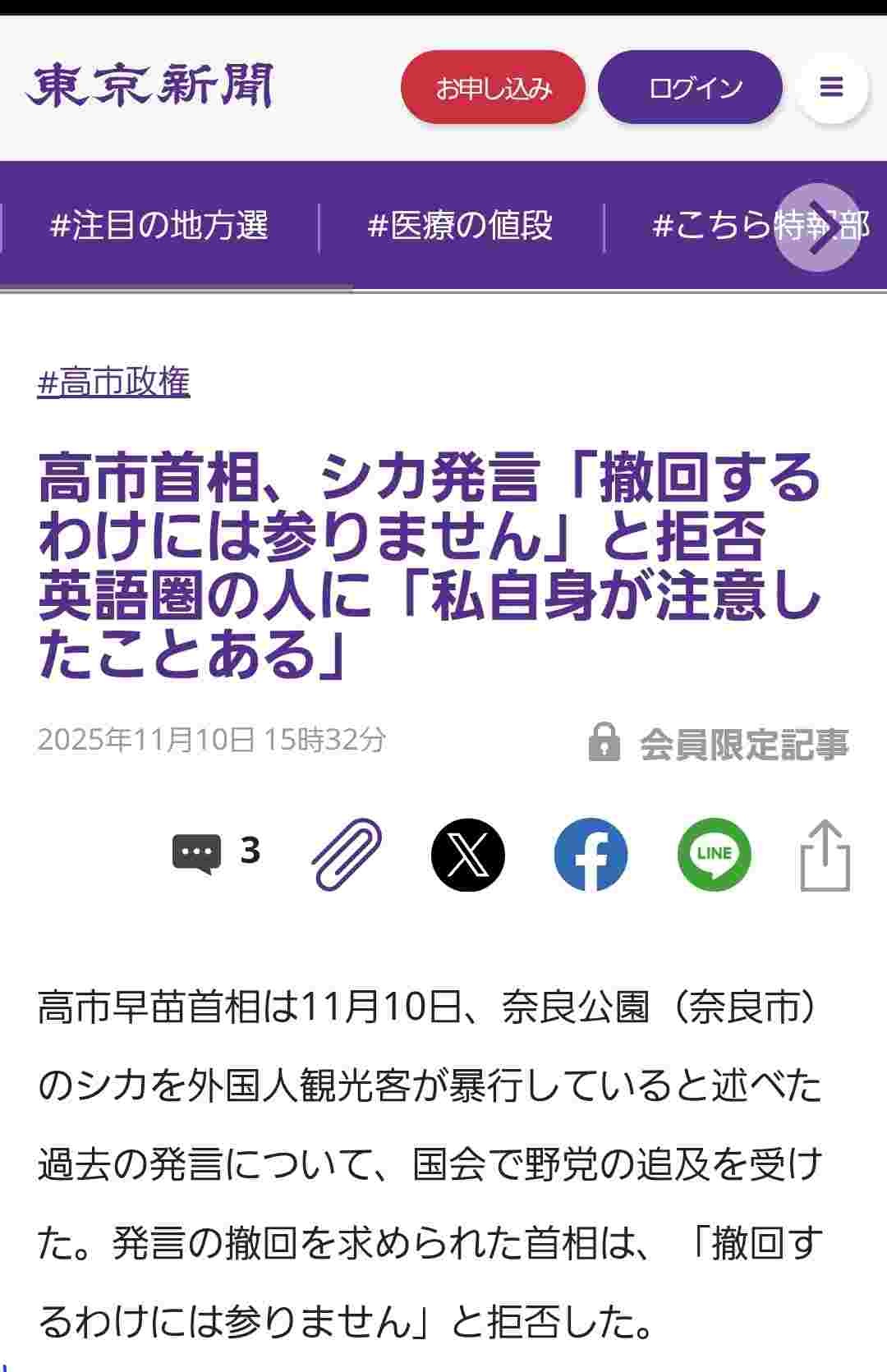
Task: Open the #高市政権 tag link
Action: tap(113, 382)
